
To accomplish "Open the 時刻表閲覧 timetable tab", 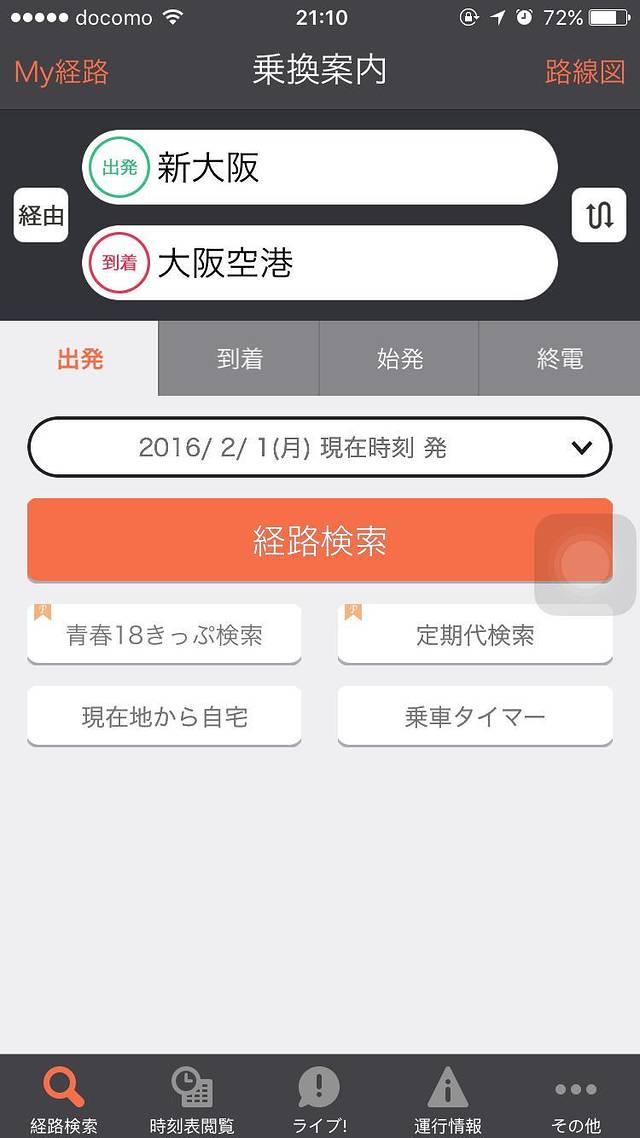I will [192, 1098].
